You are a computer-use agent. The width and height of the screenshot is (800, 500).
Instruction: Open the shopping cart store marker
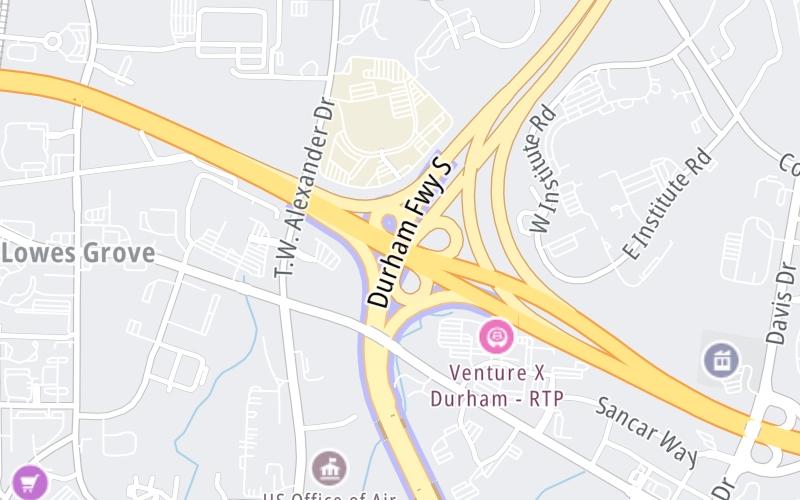(30, 482)
